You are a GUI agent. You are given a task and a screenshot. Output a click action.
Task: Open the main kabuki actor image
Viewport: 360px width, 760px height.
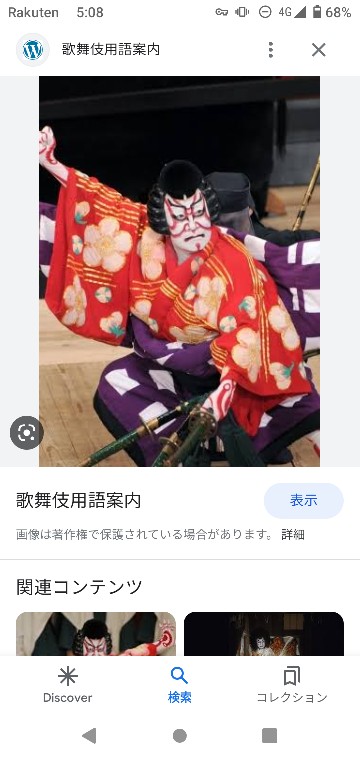click(179, 271)
